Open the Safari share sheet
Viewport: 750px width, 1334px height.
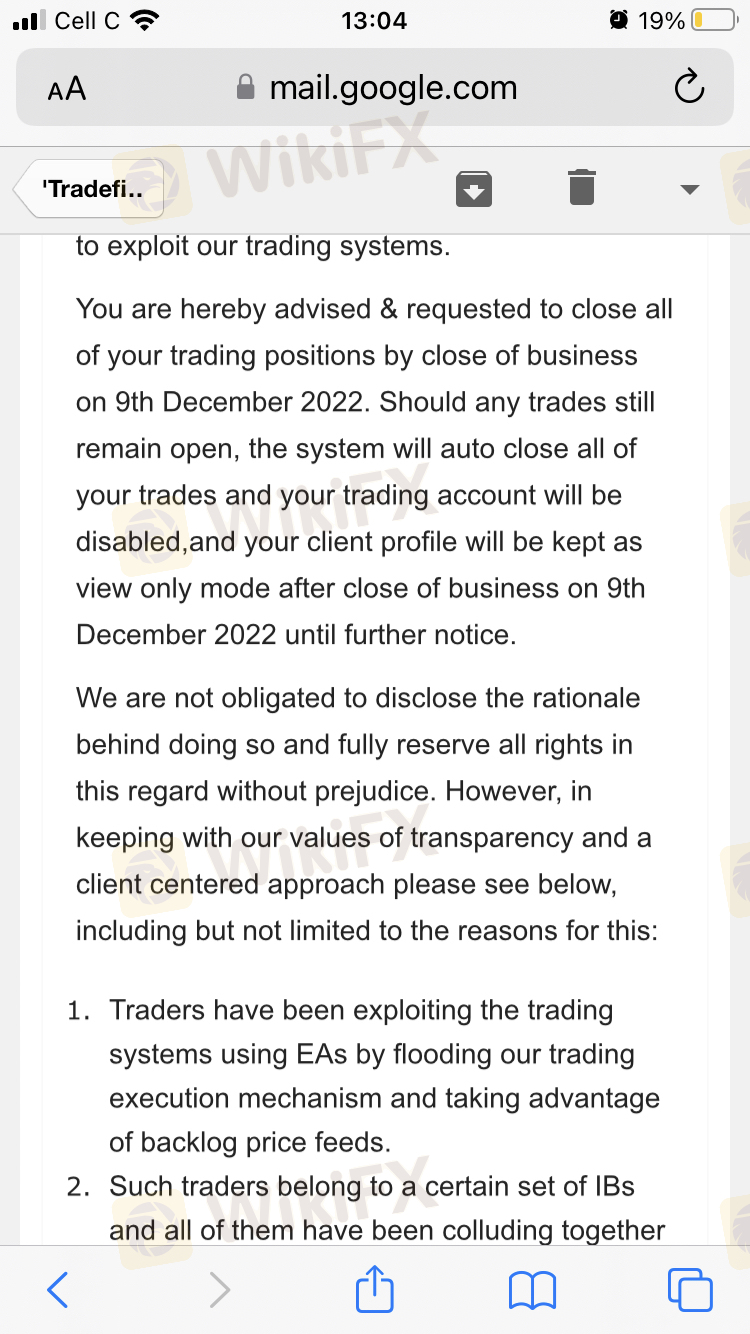(375, 1288)
